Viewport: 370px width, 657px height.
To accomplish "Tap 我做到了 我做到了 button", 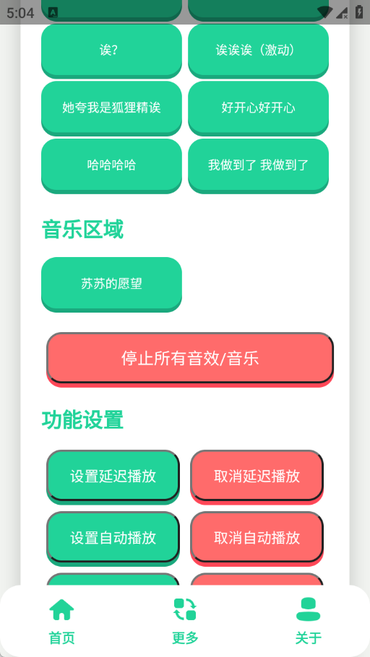I will pyautogui.click(x=258, y=166).
